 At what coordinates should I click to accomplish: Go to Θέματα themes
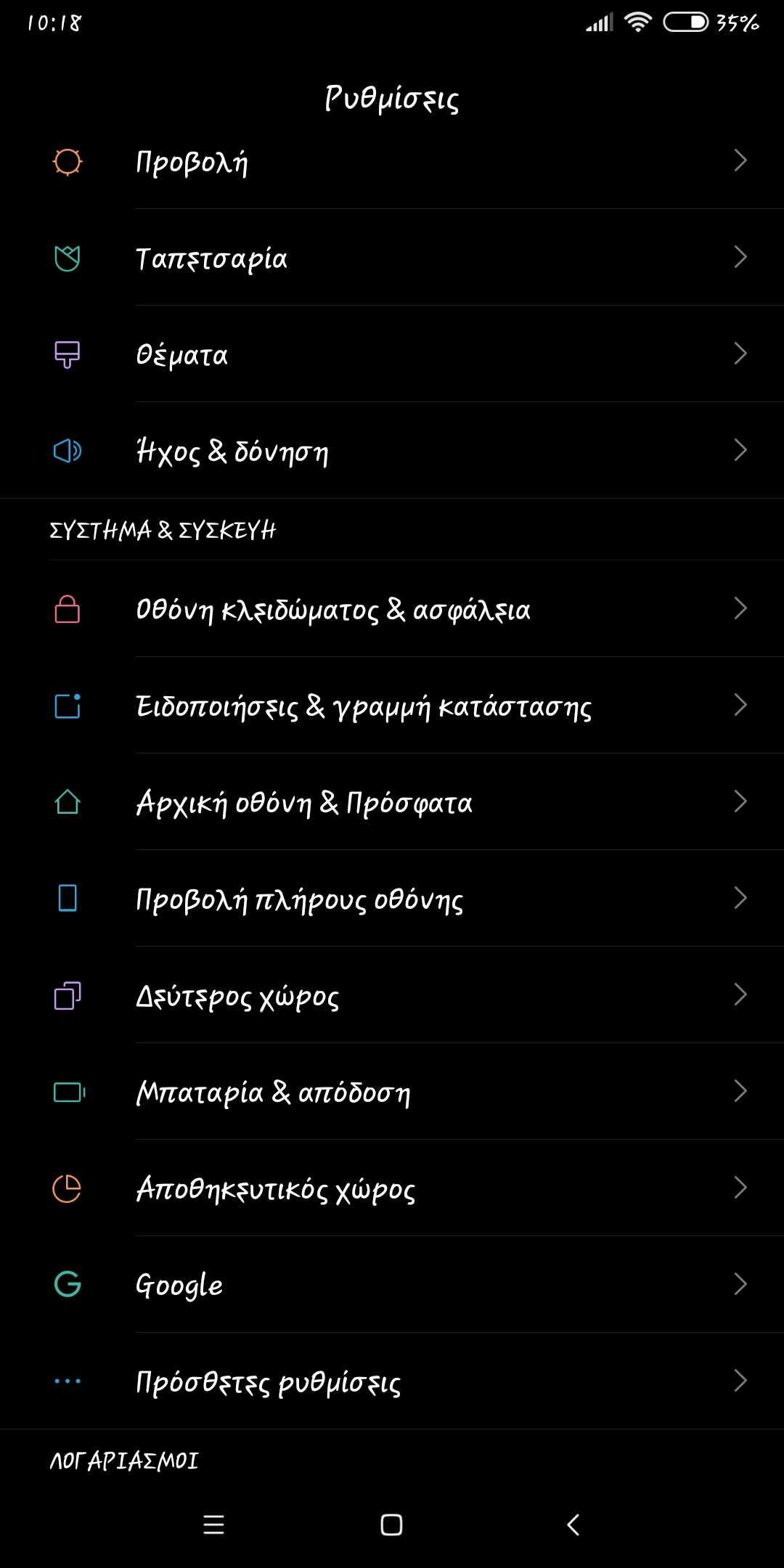[x=392, y=354]
